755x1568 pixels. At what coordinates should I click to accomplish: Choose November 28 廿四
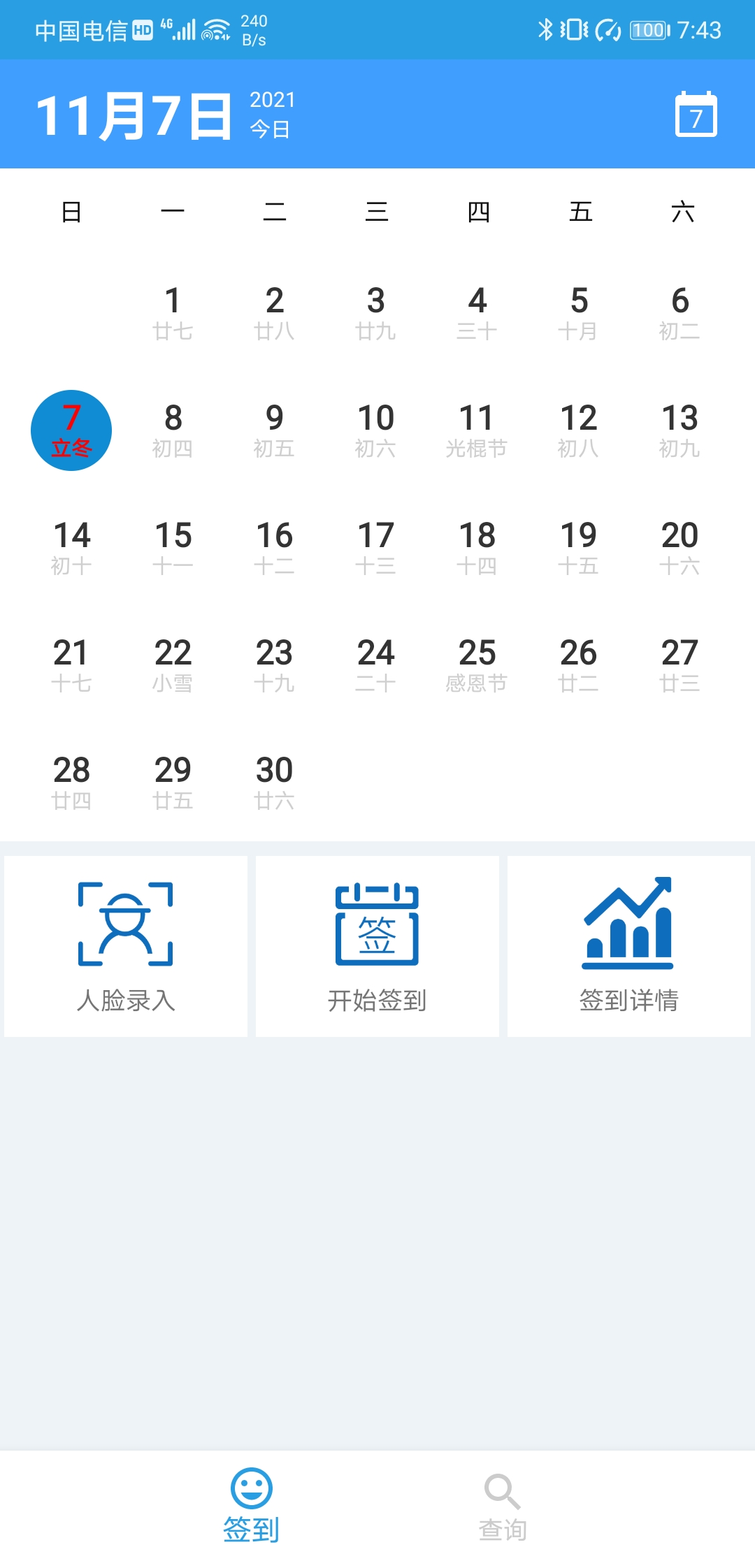(71, 783)
